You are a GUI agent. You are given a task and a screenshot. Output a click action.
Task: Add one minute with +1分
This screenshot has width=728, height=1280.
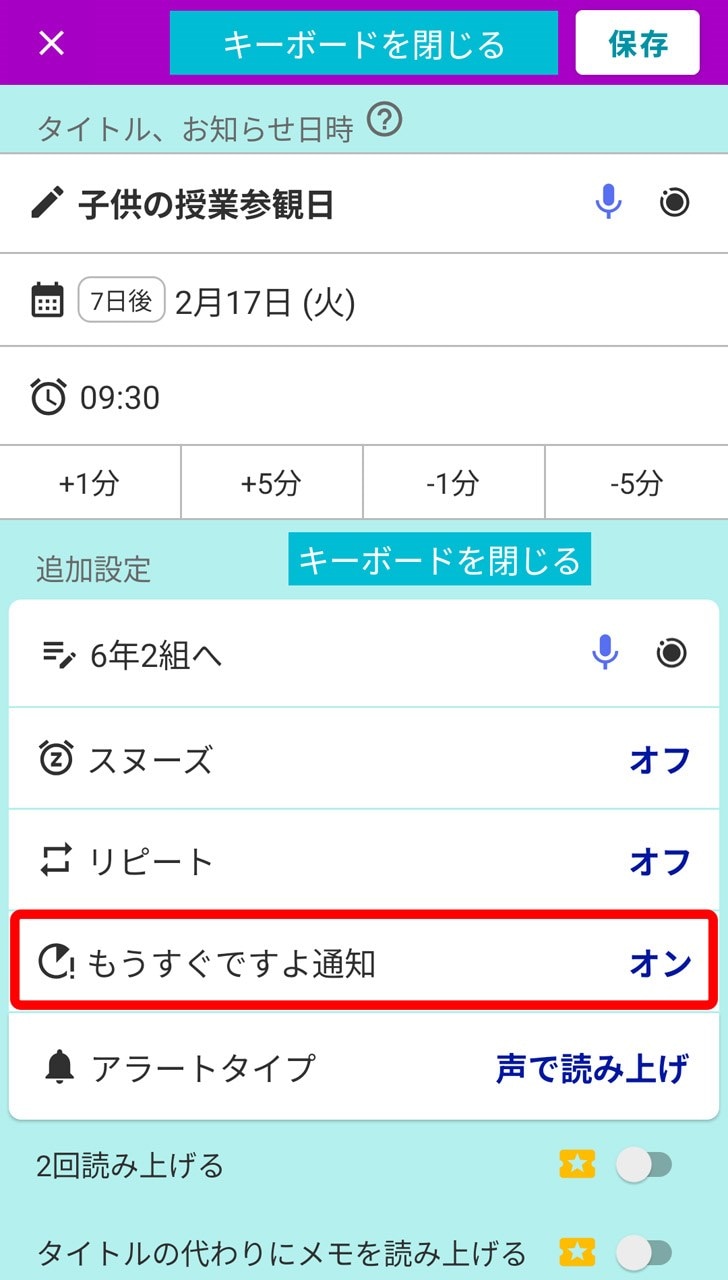(x=90, y=484)
